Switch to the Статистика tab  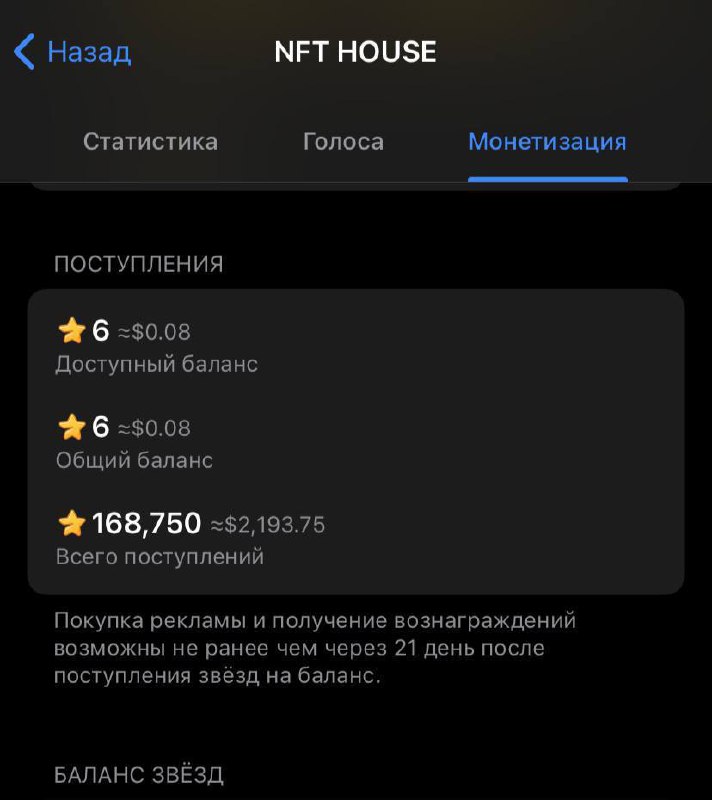pos(150,141)
